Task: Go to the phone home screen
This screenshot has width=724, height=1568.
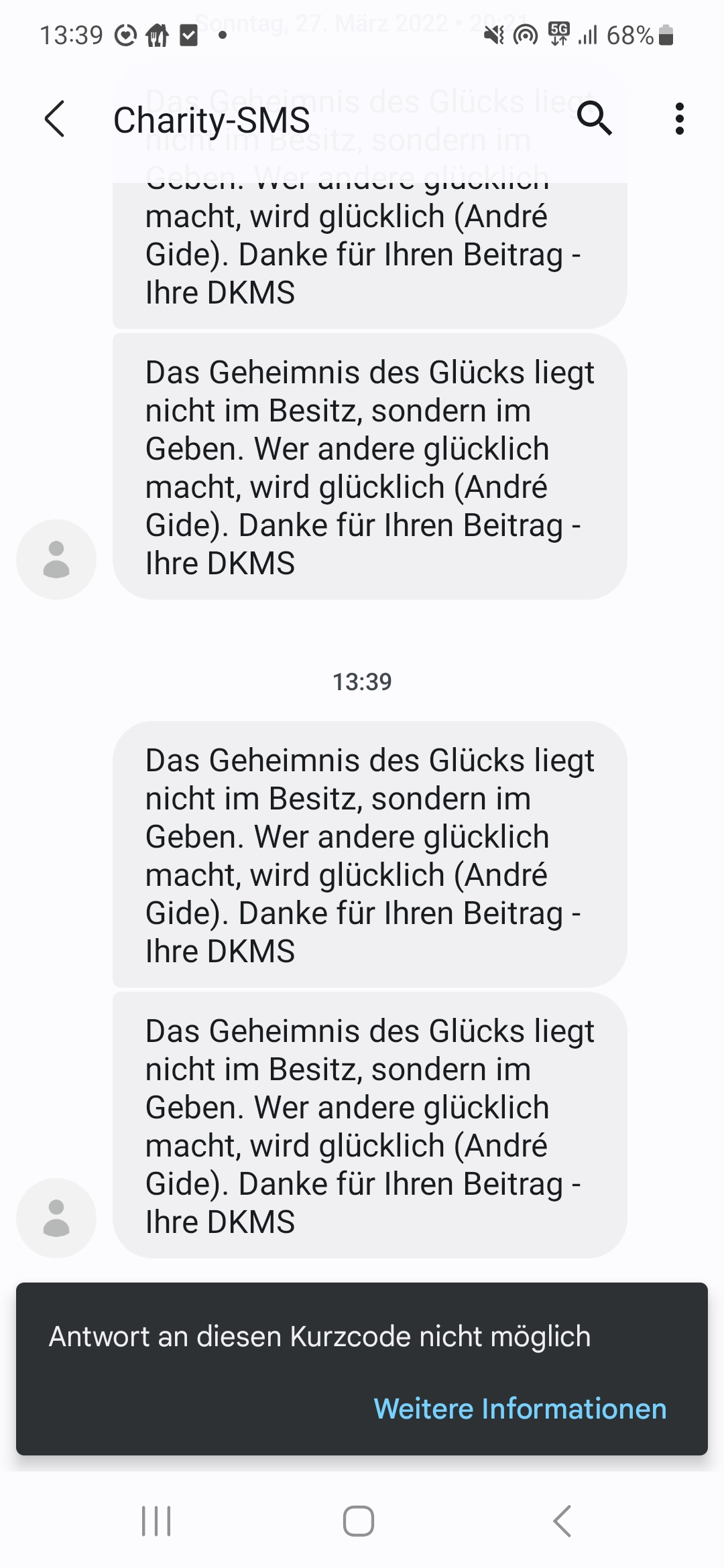Action: coord(359,1520)
